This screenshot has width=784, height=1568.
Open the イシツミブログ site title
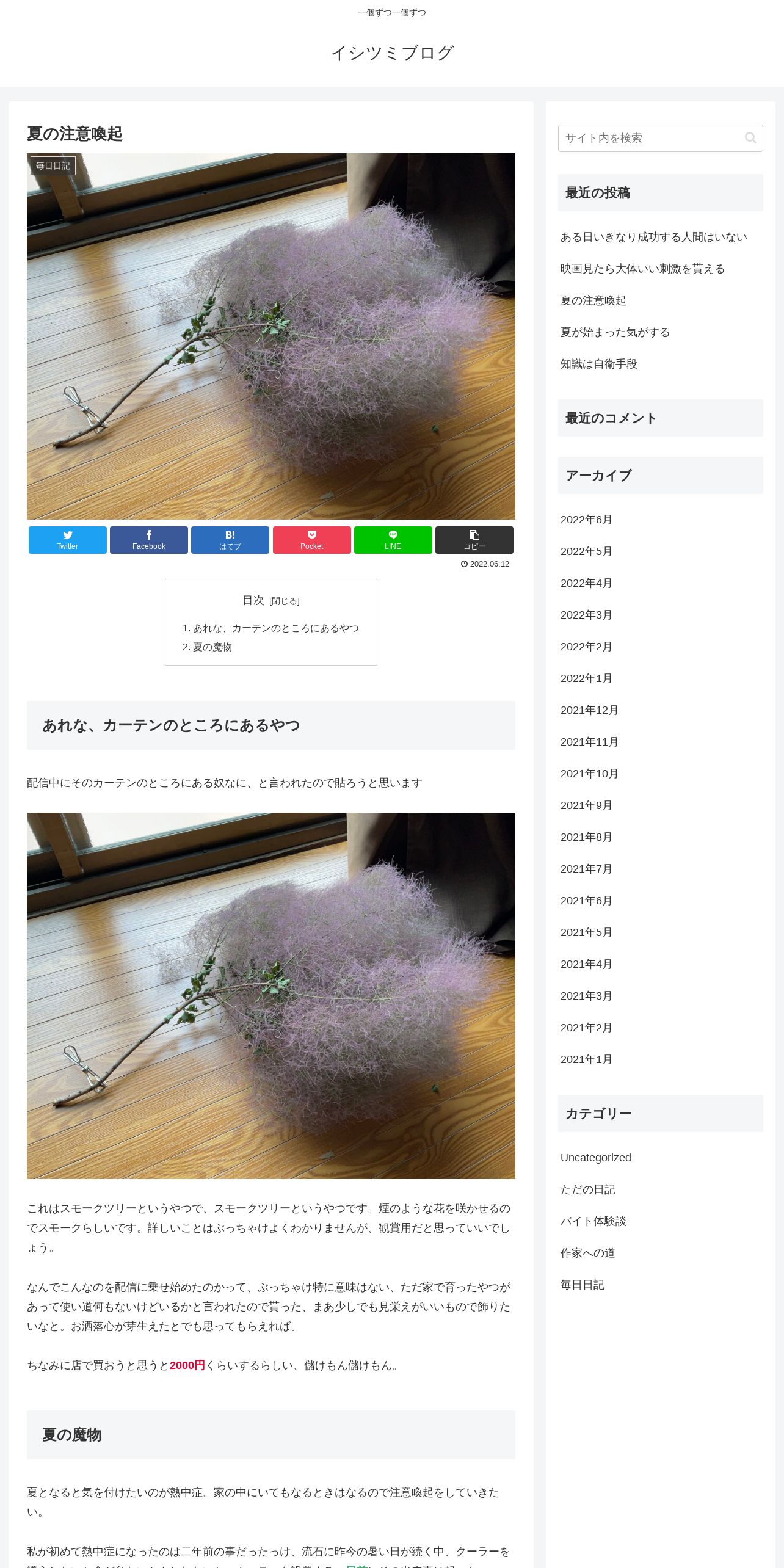(x=392, y=53)
